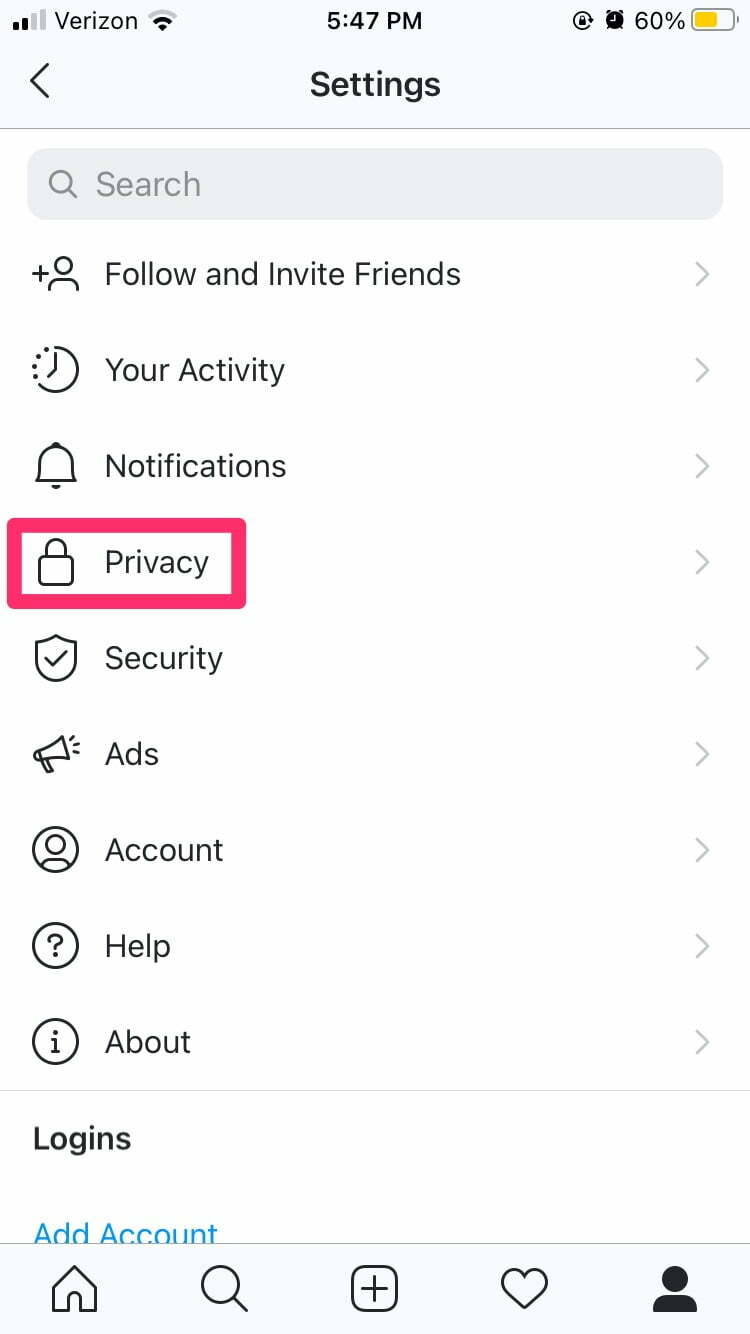Viewport: 750px width, 1334px height.
Task: Switch to the Search explore tab
Action: coord(224,1289)
